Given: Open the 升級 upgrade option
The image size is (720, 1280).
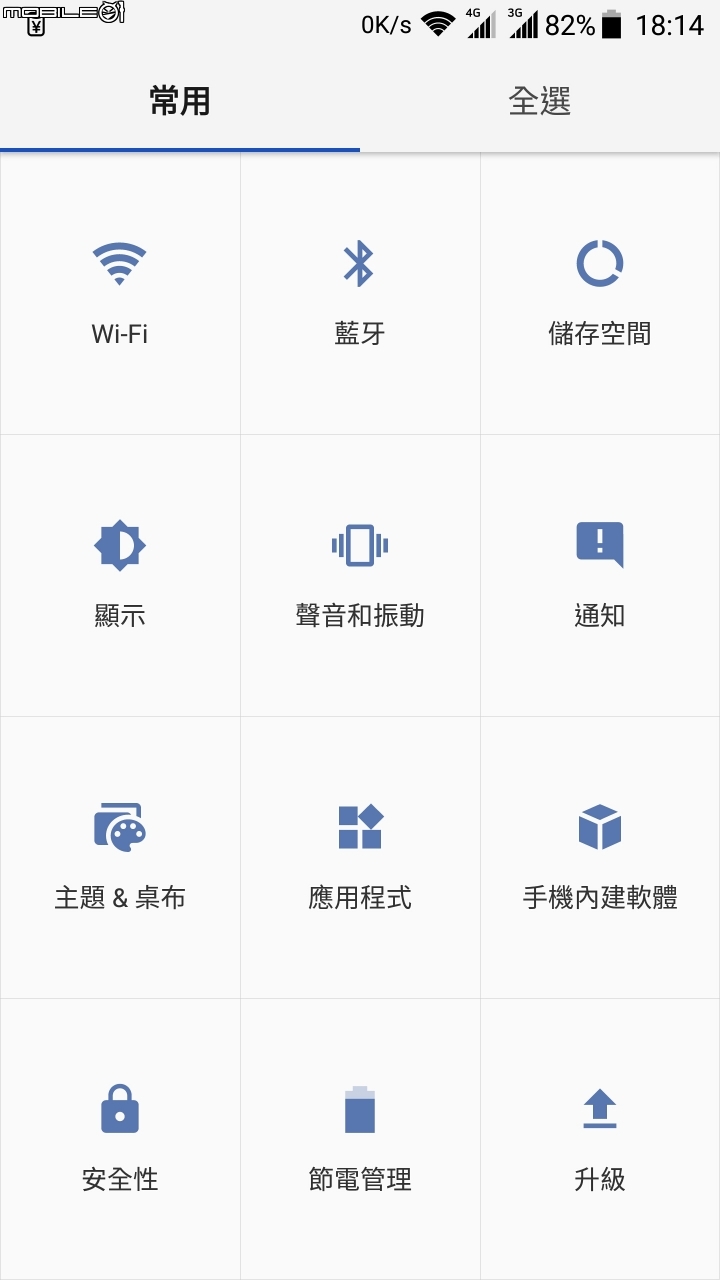Looking at the screenshot, I should point(600,1140).
